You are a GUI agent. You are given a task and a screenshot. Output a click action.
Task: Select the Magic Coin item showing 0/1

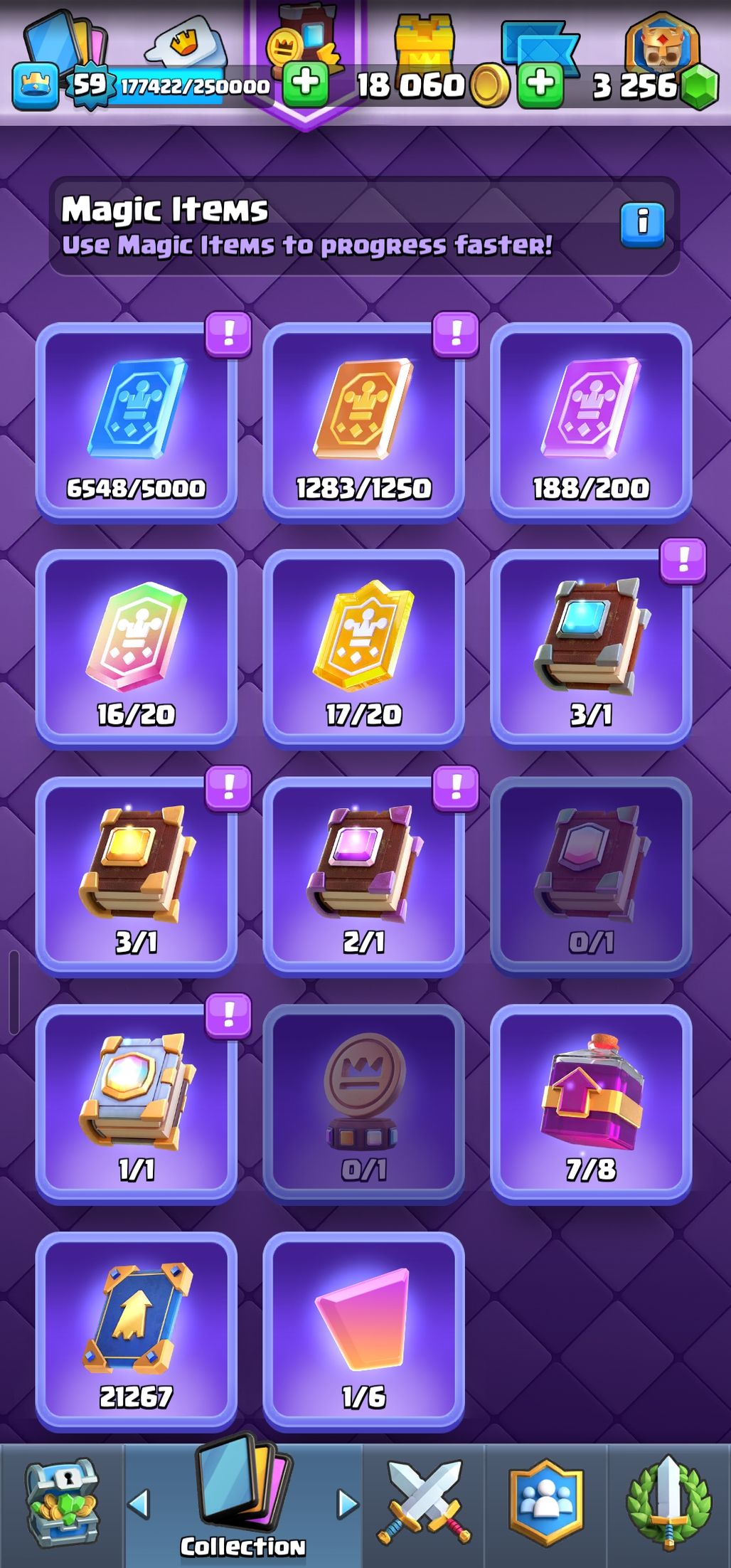click(363, 1103)
